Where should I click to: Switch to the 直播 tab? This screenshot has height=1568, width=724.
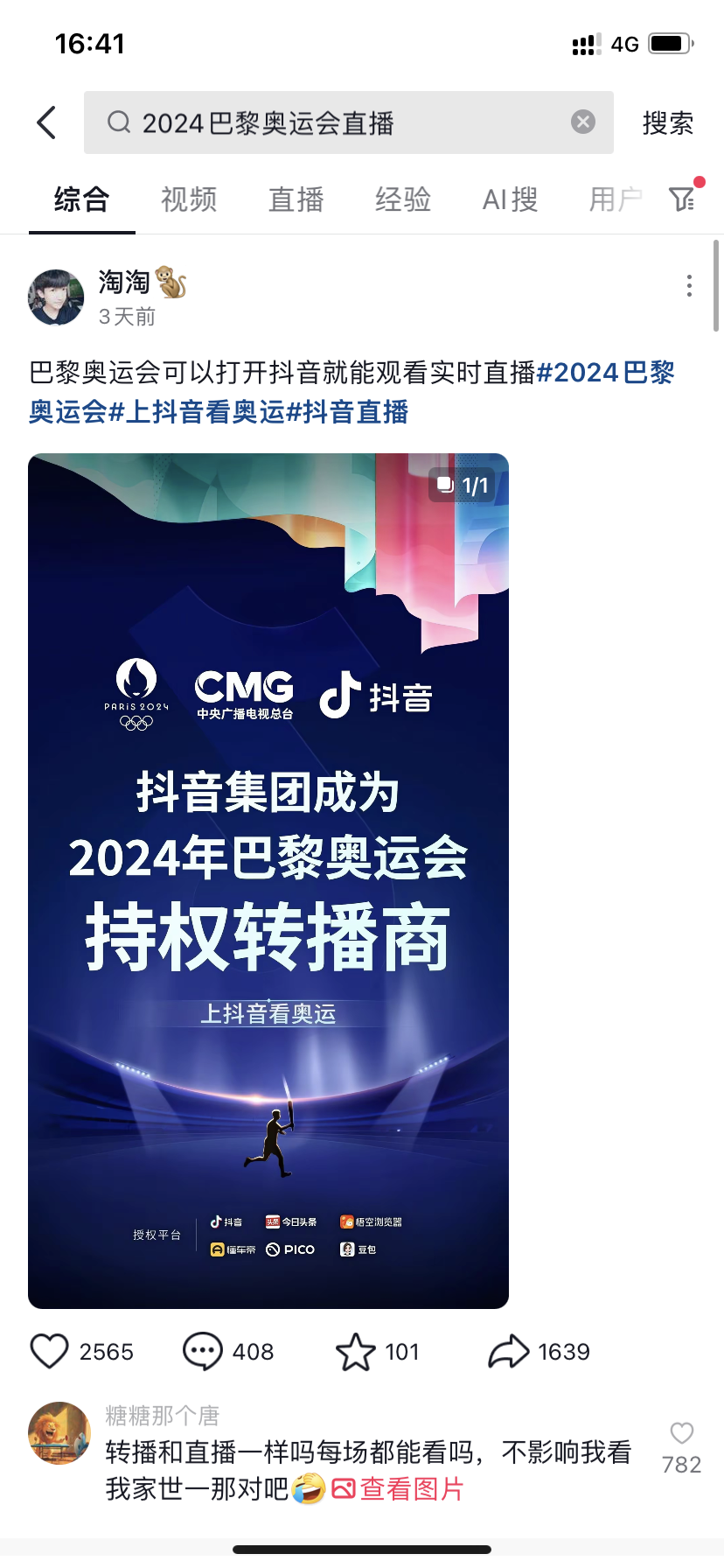(x=296, y=199)
